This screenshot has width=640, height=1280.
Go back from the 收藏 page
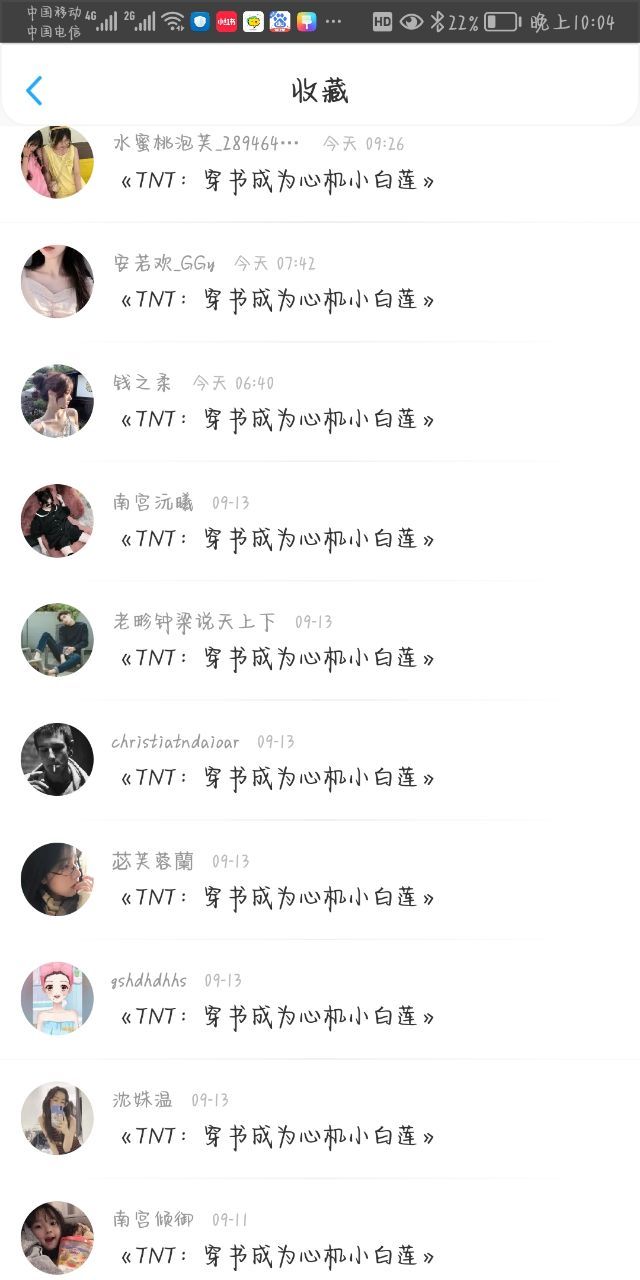coord(34,91)
